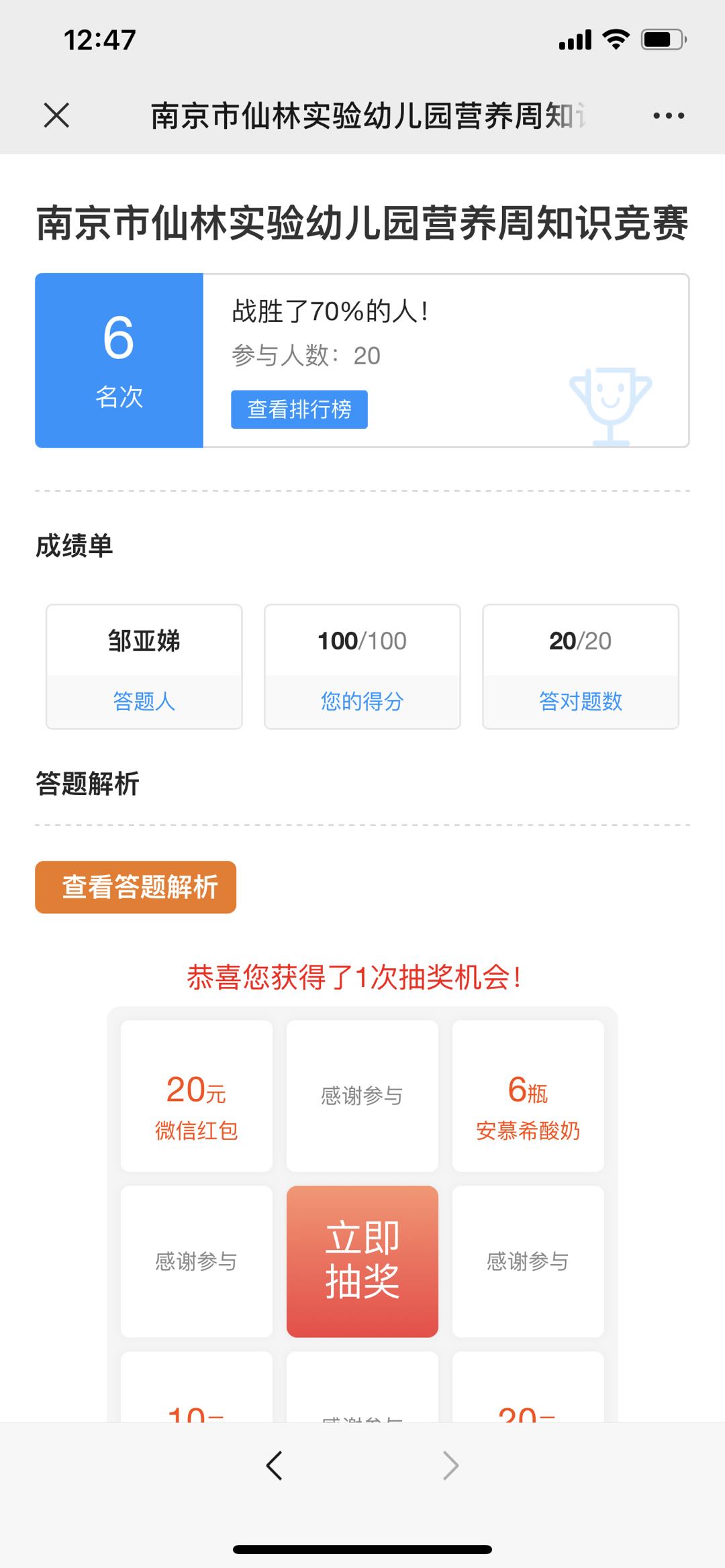The width and height of the screenshot is (725, 1568).
Task: Tap 查看排行榜 to view rankings
Action: (x=299, y=409)
